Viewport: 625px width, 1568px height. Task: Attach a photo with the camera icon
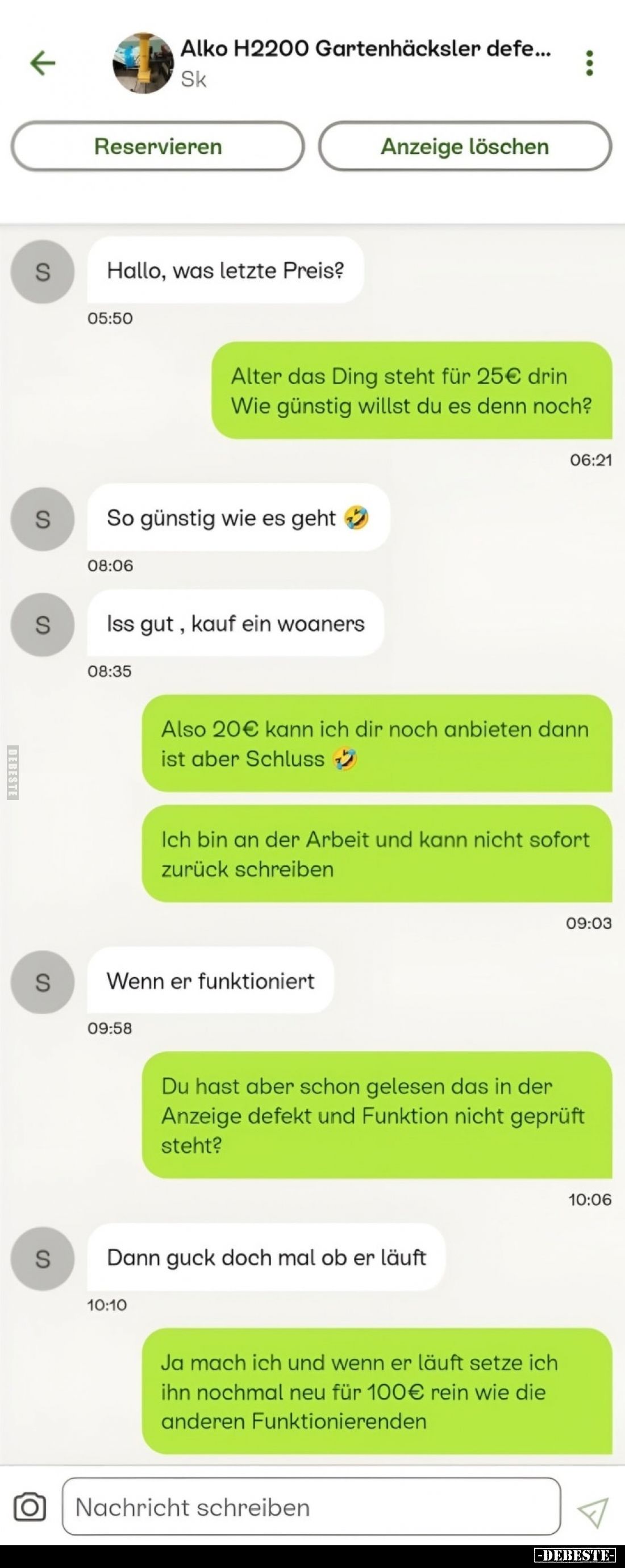(29, 1507)
